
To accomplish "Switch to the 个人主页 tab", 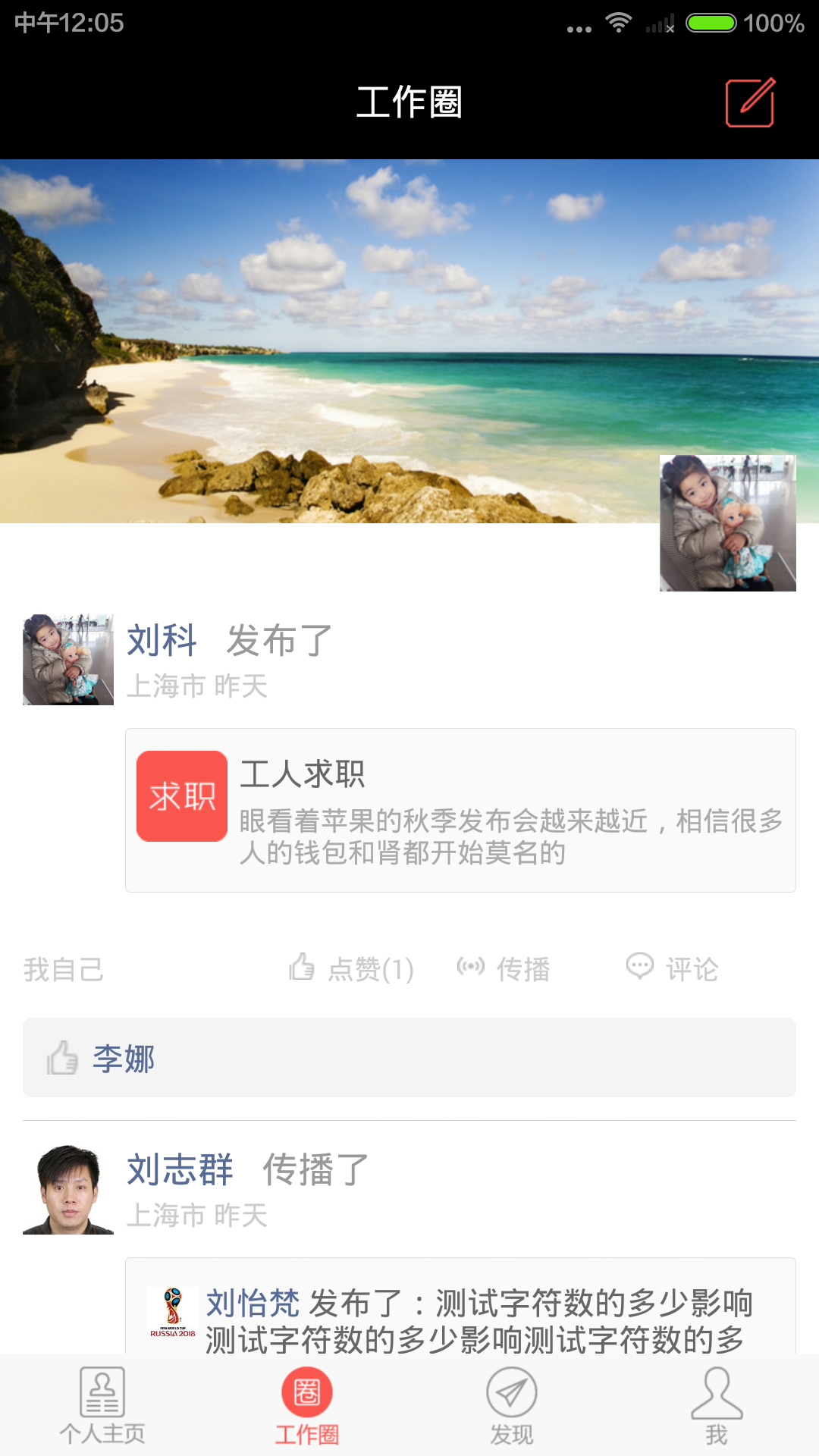I will click(x=102, y=1405).
